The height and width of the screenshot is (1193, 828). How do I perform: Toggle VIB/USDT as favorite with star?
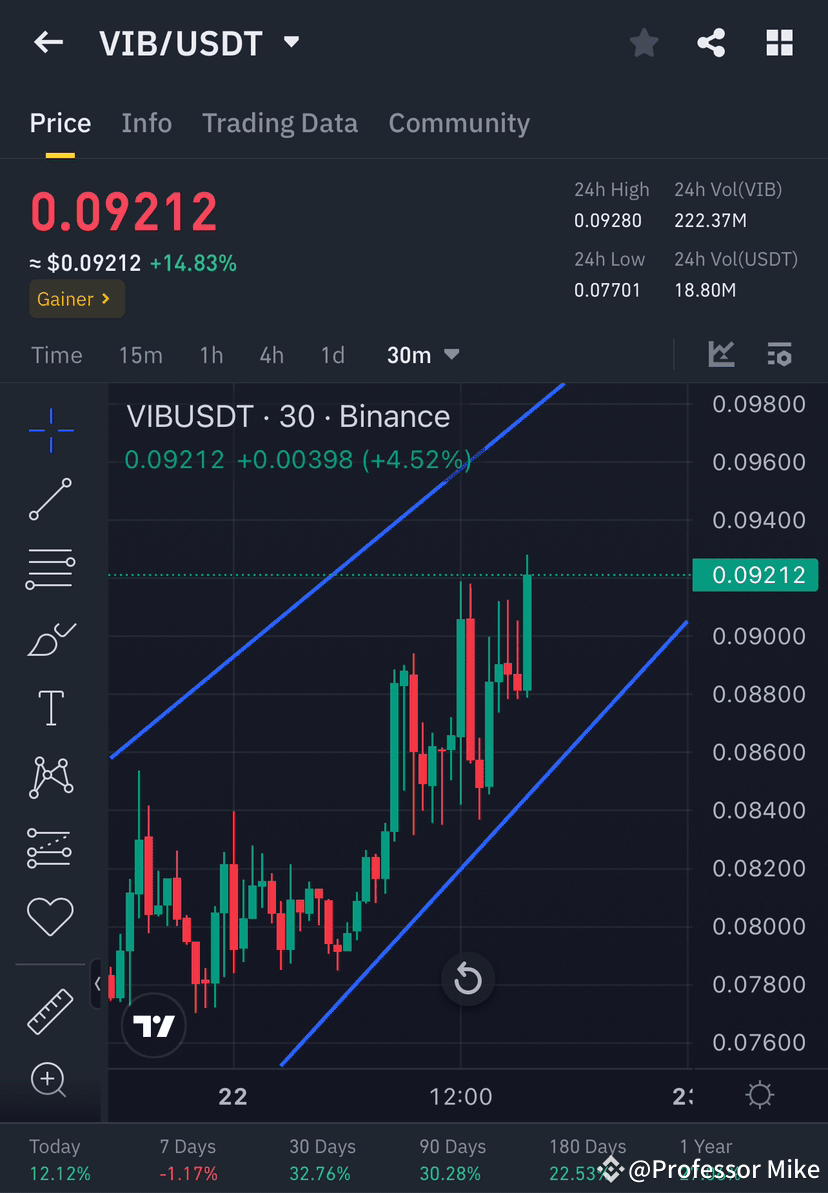[644, 42]
